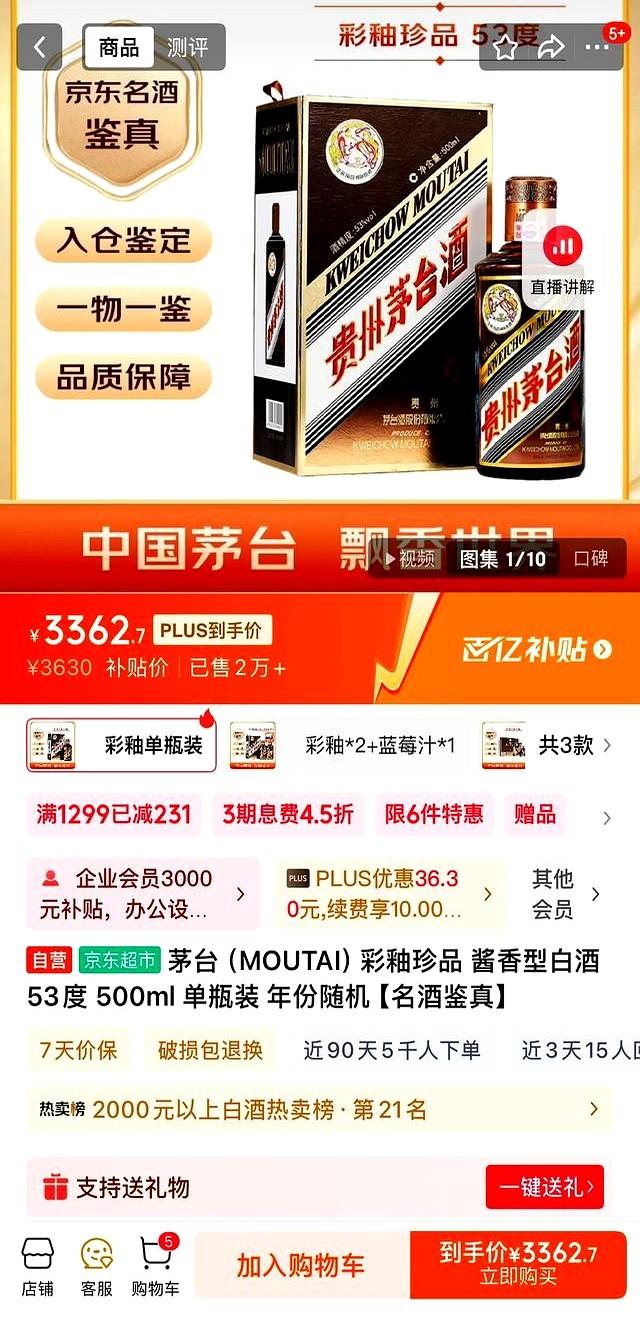Open 2000元以上白酒热卖榜 ranking
This screenshot has width=640, height=1317.
318,1109
